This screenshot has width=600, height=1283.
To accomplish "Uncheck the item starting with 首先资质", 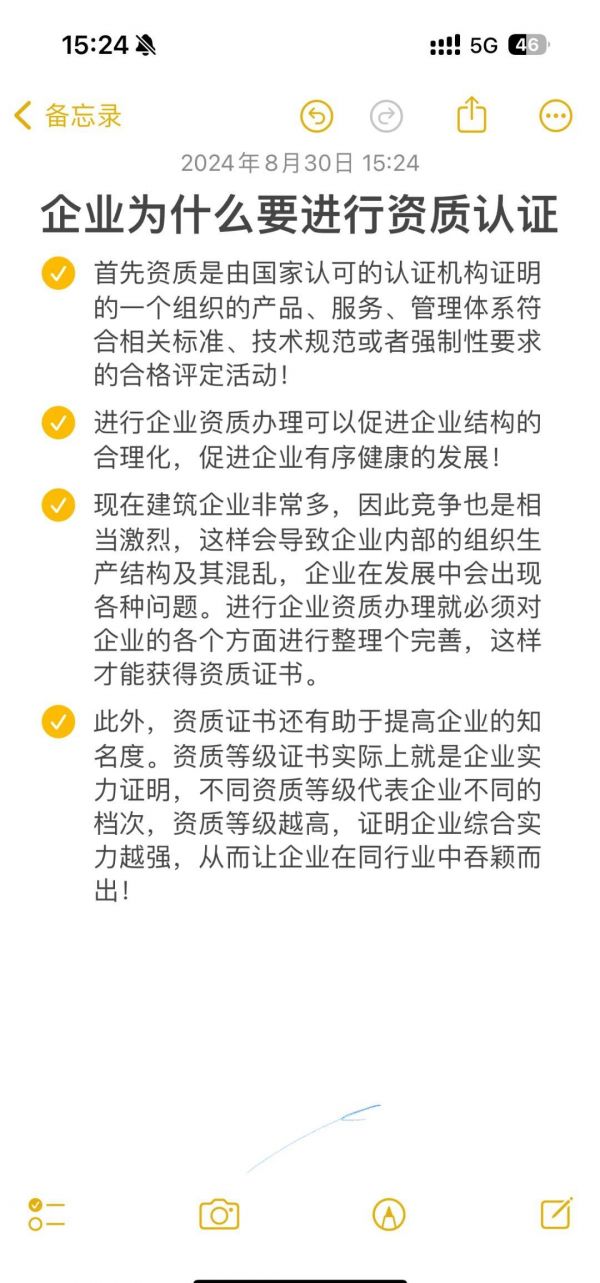I will pos(59,273).
